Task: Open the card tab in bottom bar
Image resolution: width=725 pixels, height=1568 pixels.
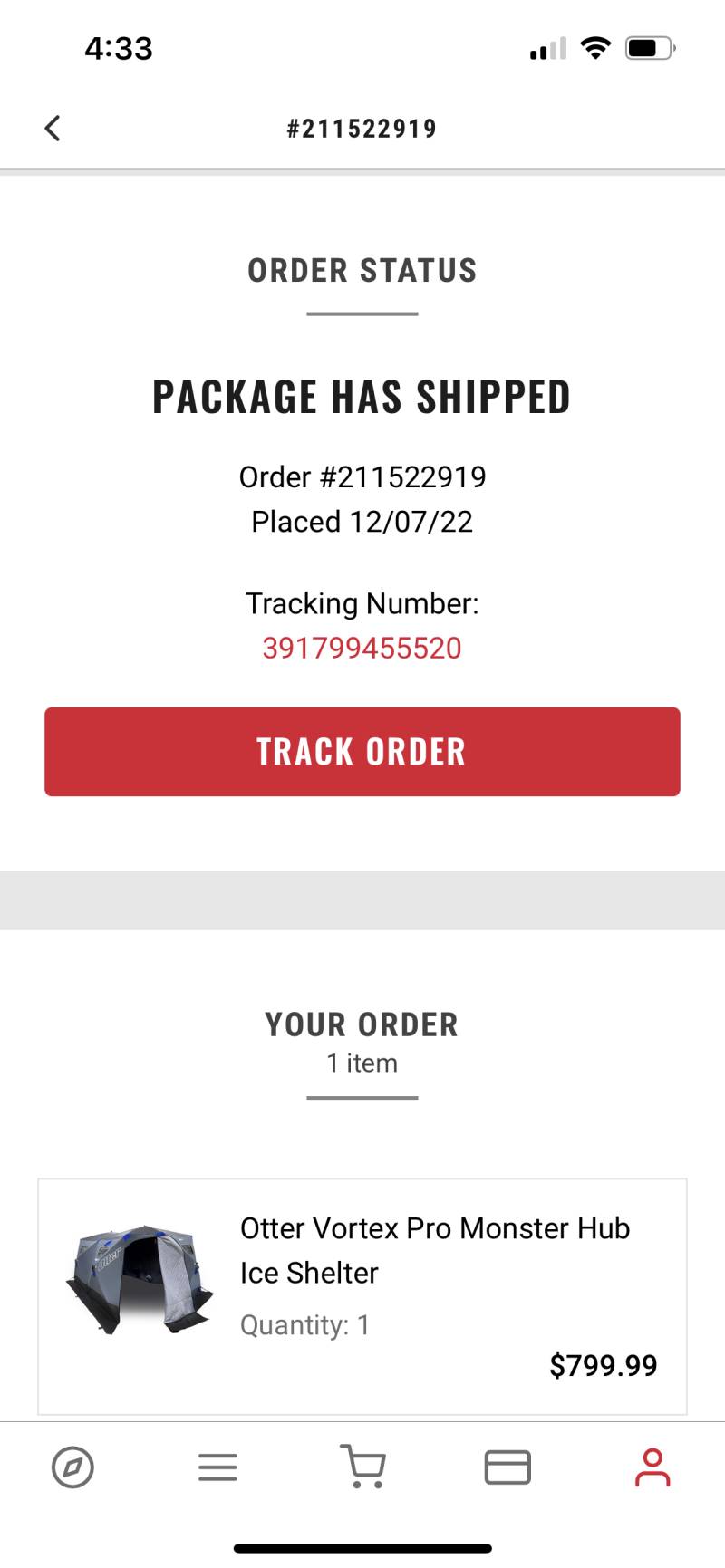Action: pyautogui.click(x=507, y=1467)
